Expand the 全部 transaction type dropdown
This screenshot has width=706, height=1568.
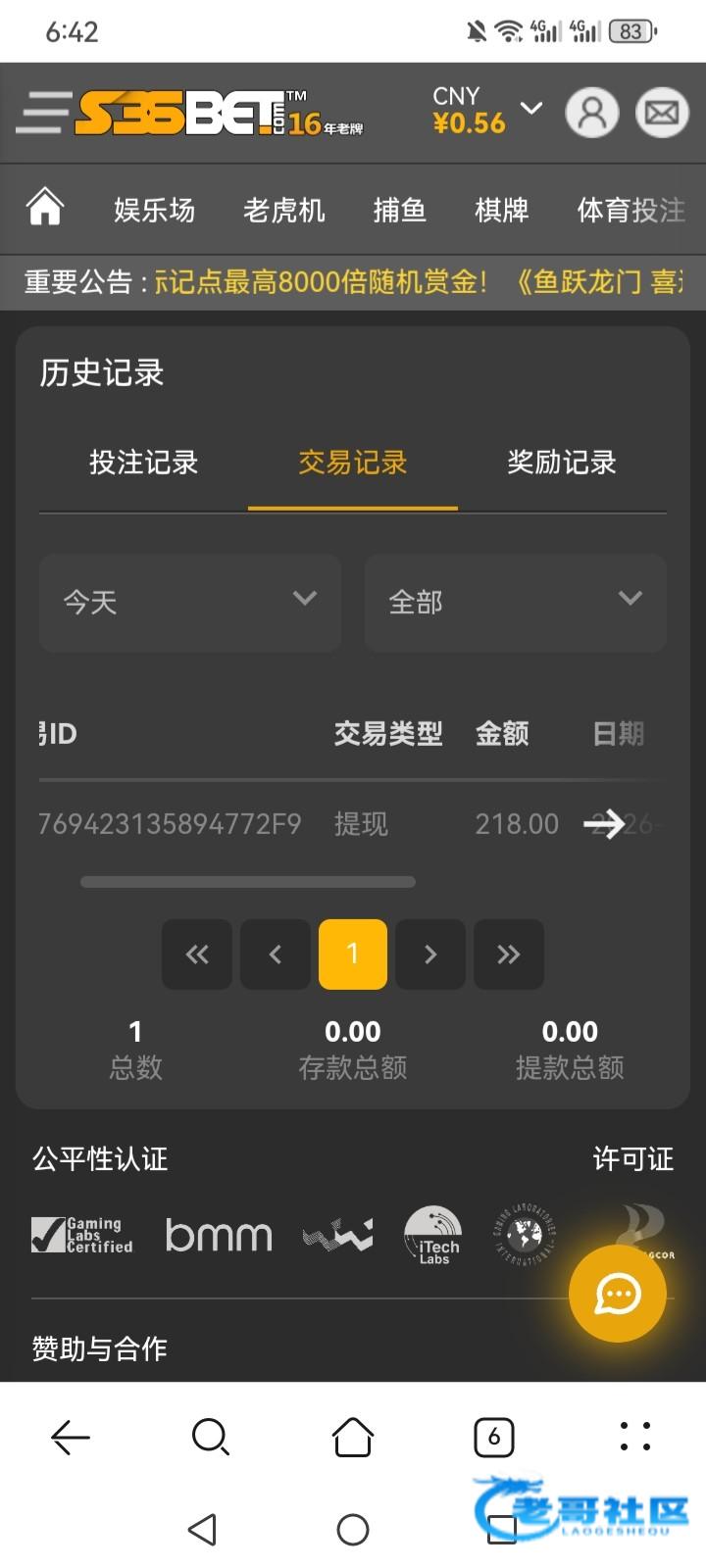[x=516, y=602]
